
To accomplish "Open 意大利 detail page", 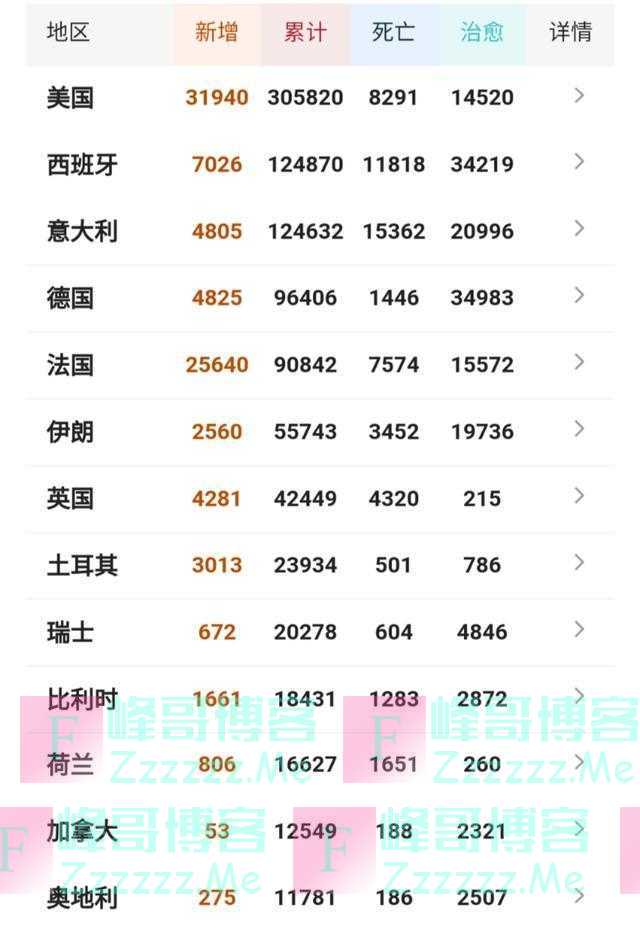I will coord(579,229).
